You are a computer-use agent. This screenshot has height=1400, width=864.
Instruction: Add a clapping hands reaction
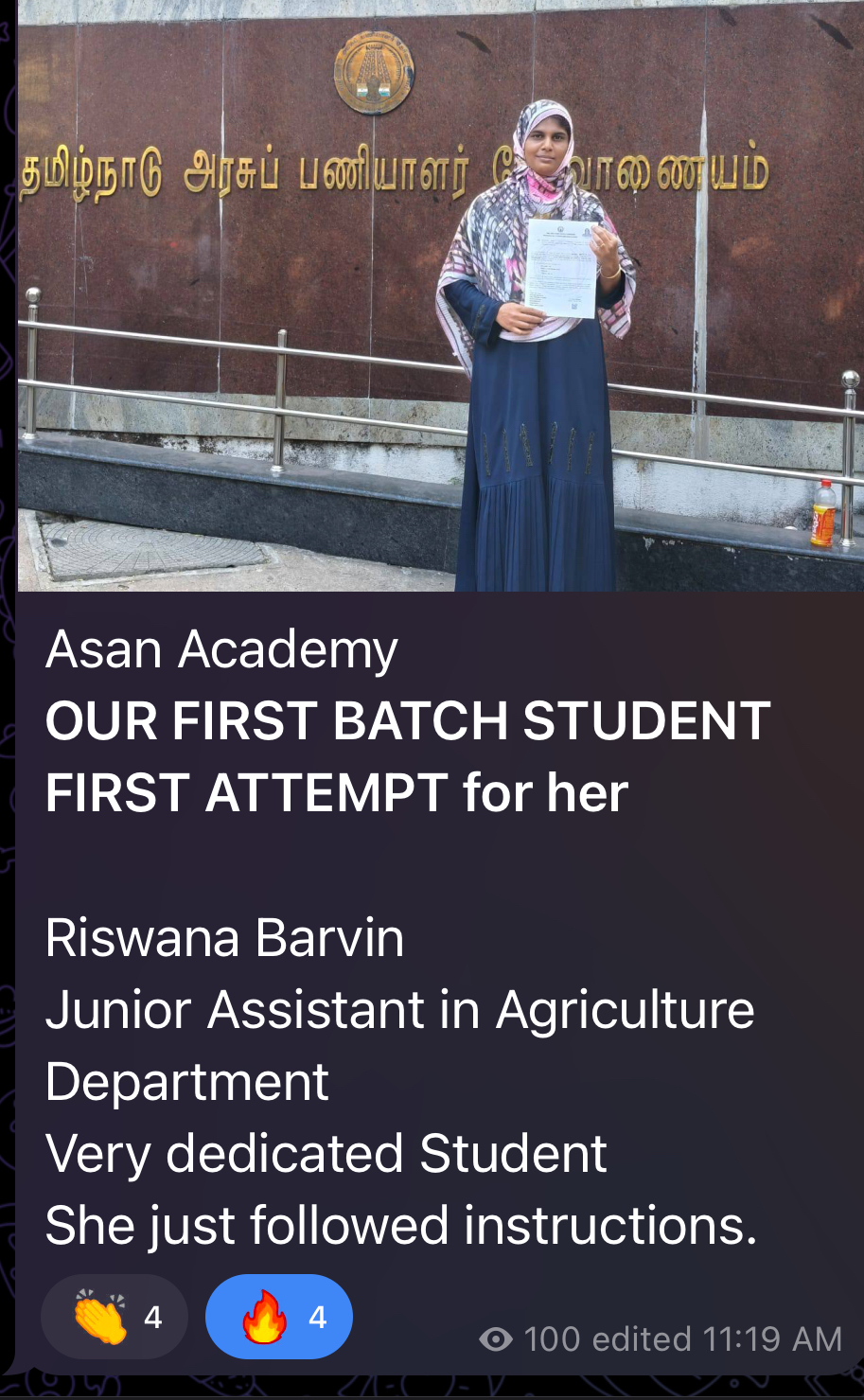(115, 1317)
